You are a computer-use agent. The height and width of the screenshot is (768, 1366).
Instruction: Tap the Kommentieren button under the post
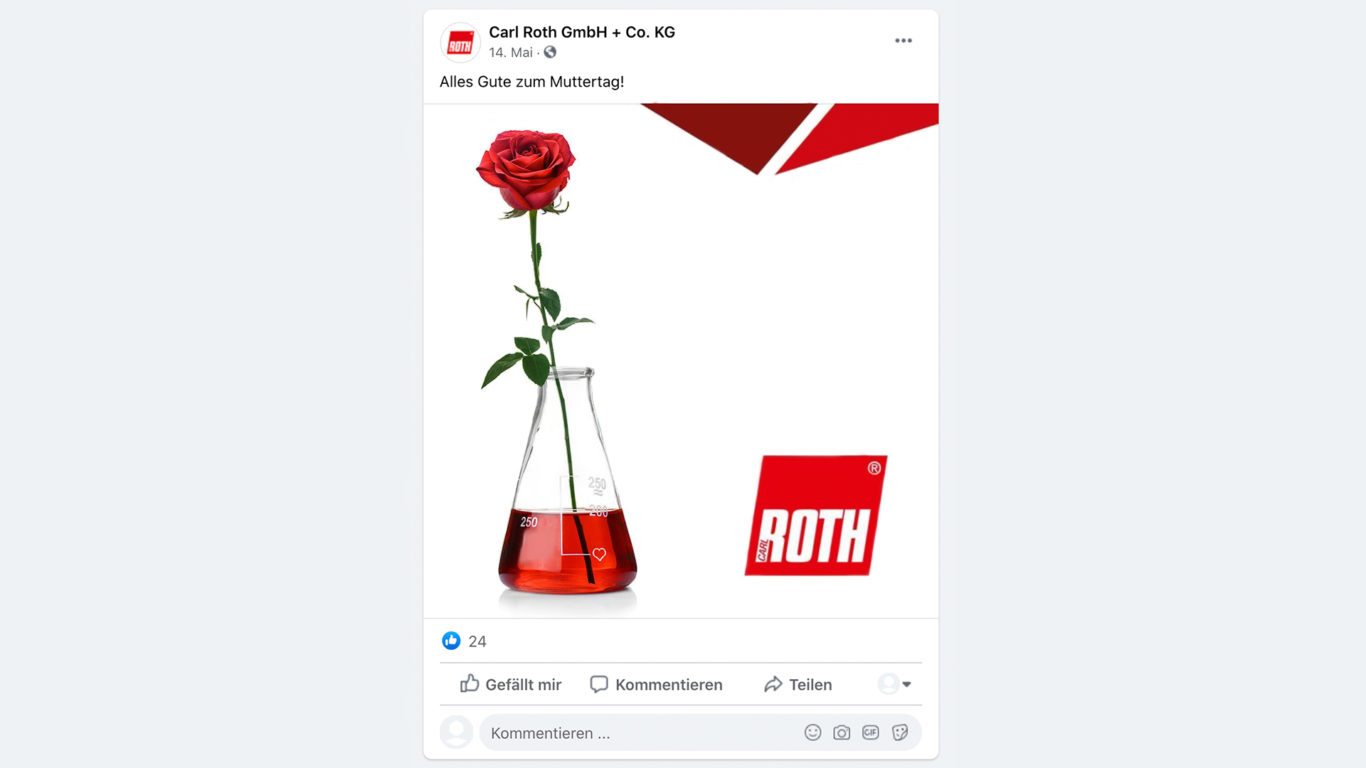656,685
